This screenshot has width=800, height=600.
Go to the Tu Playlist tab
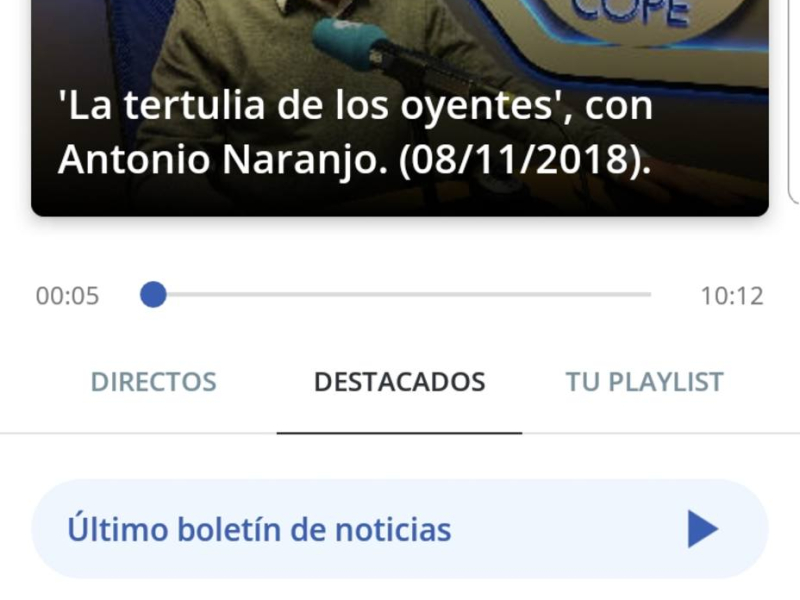click(x=644, y=382)
